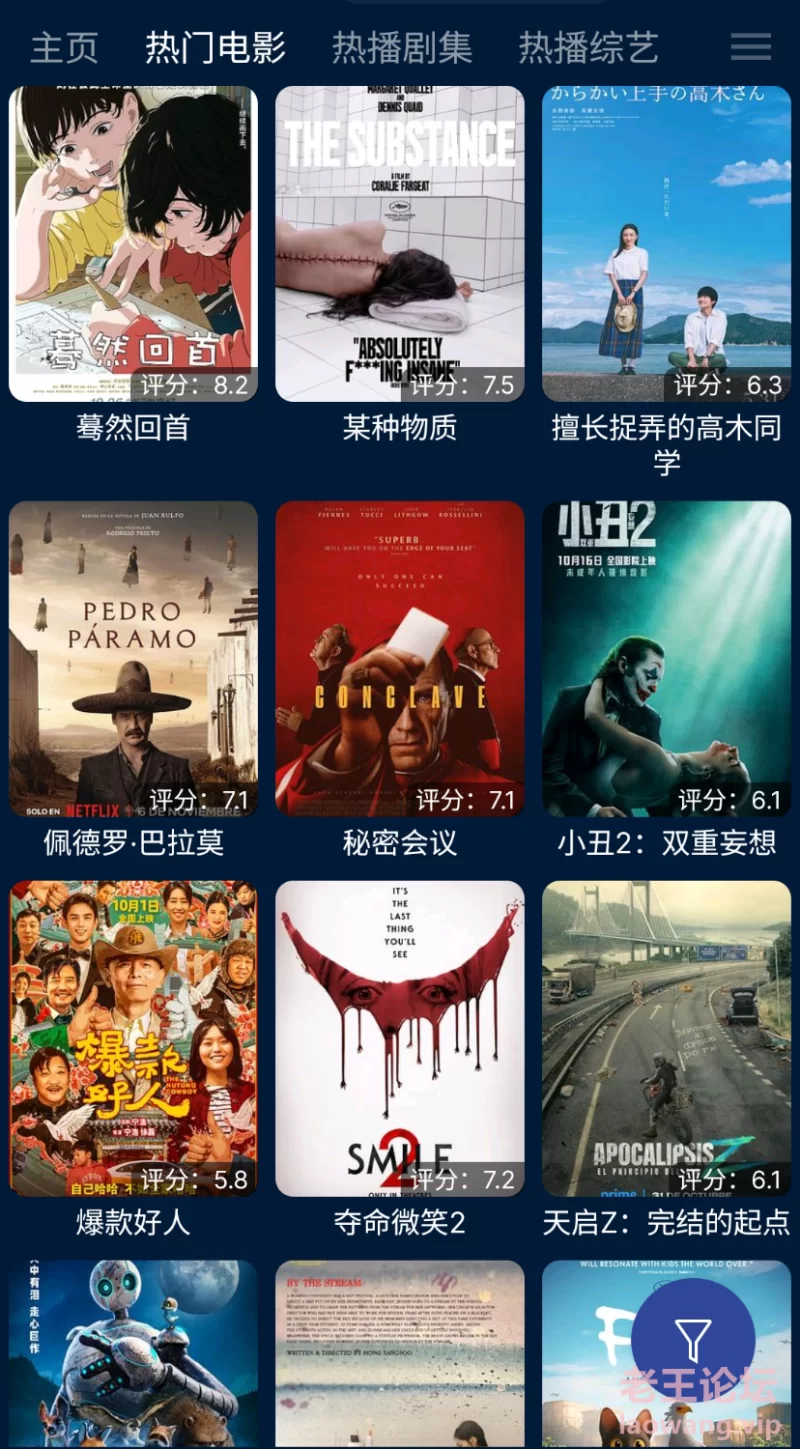Switch to the 主页 tab
The image size is (800, 1449).
tap(65, 47)
